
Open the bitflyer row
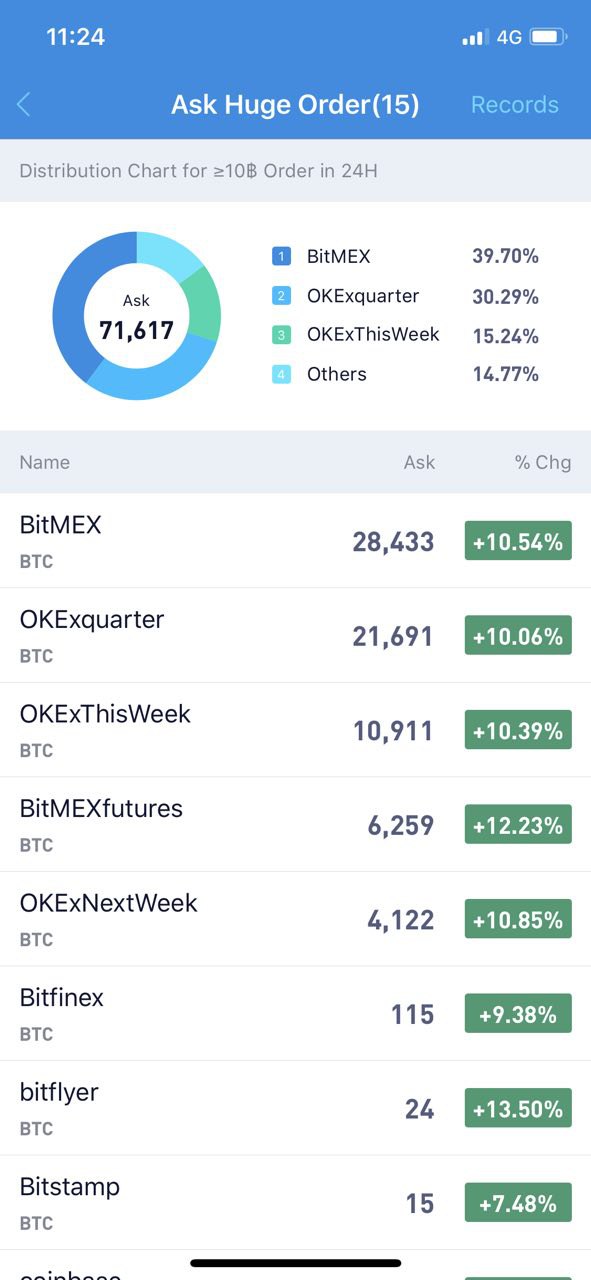coord(295,1108)
